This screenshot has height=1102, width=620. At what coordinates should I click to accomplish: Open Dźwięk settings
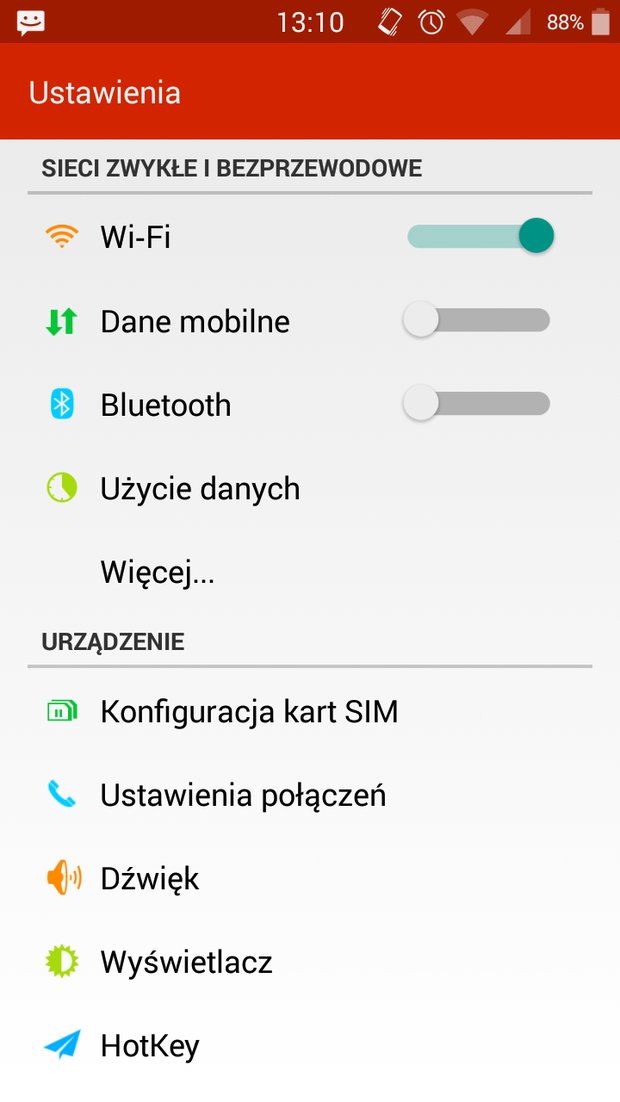pyautogui.click(x=310, y=879)
